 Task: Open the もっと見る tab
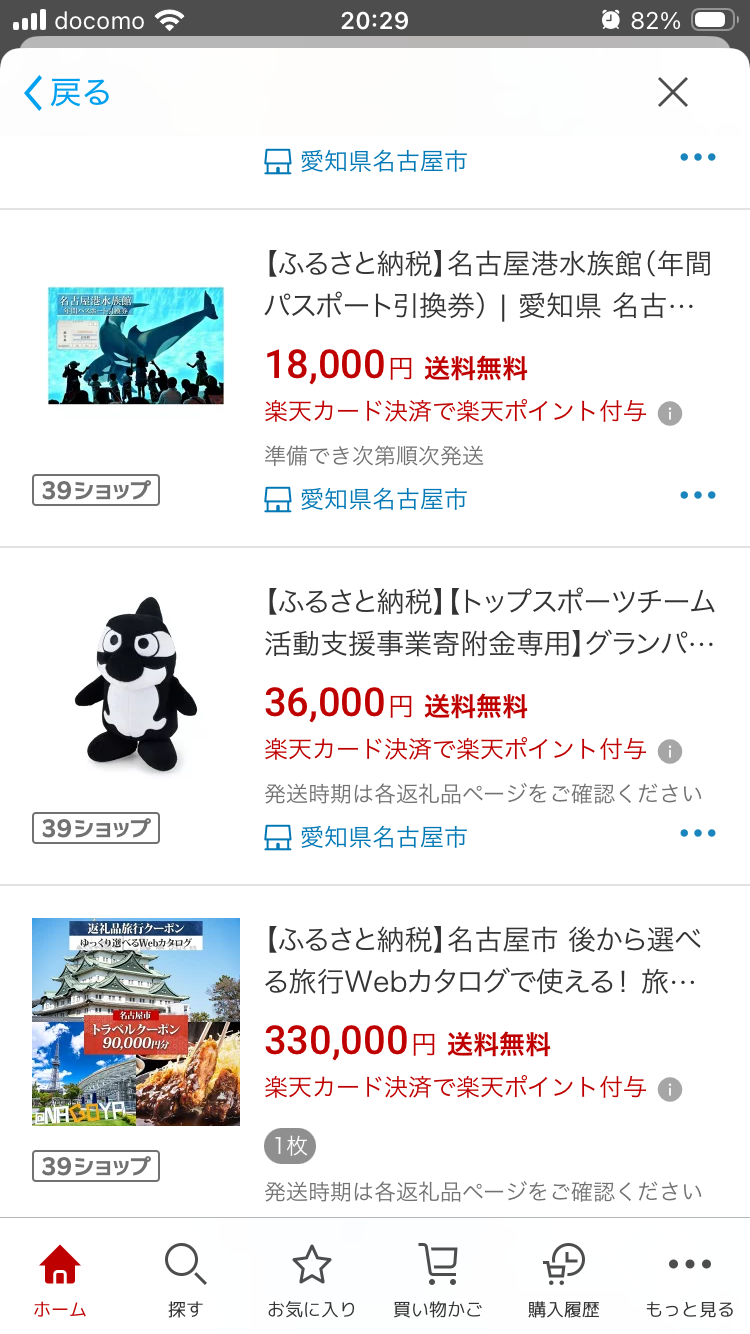[x=689, y=1279]
